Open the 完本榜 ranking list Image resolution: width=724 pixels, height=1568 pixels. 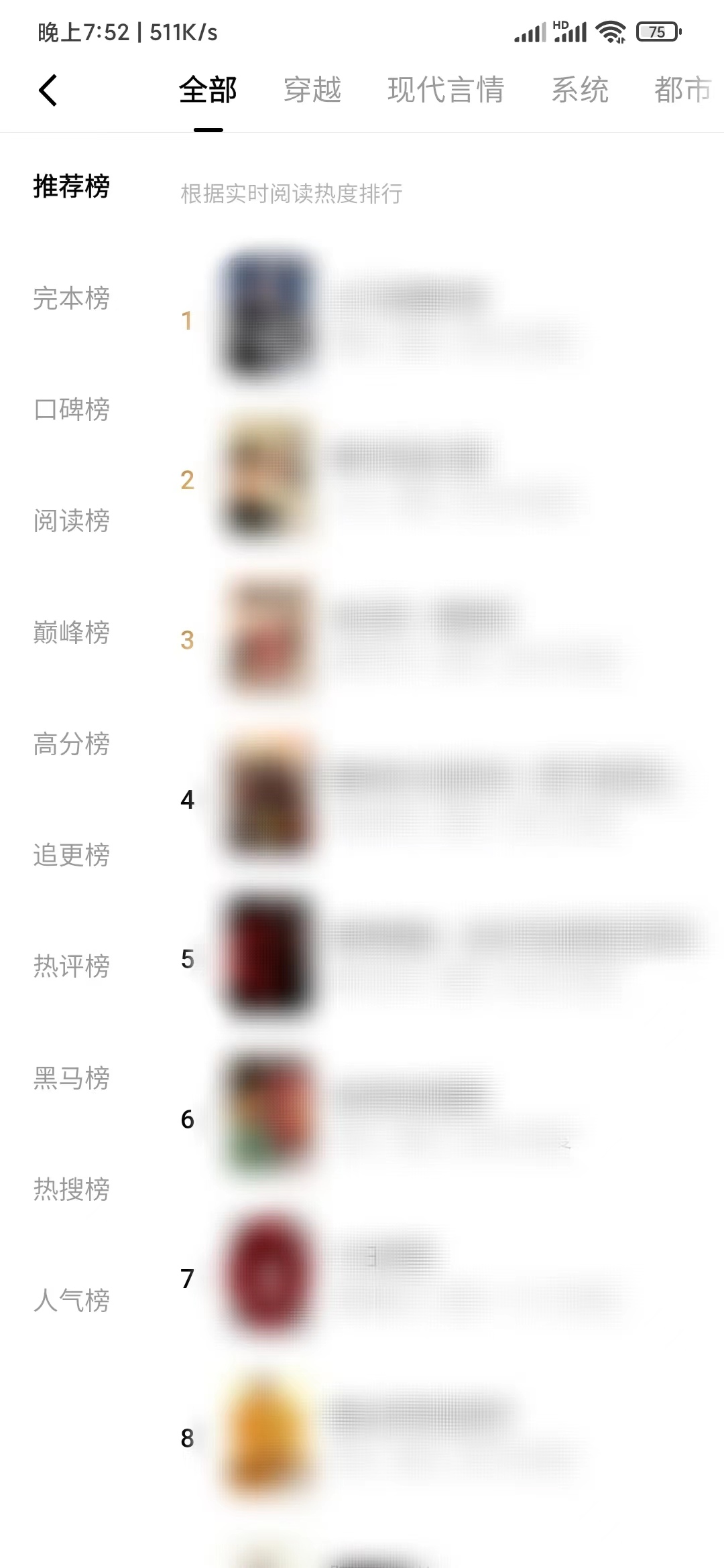[x=72, y=298]
